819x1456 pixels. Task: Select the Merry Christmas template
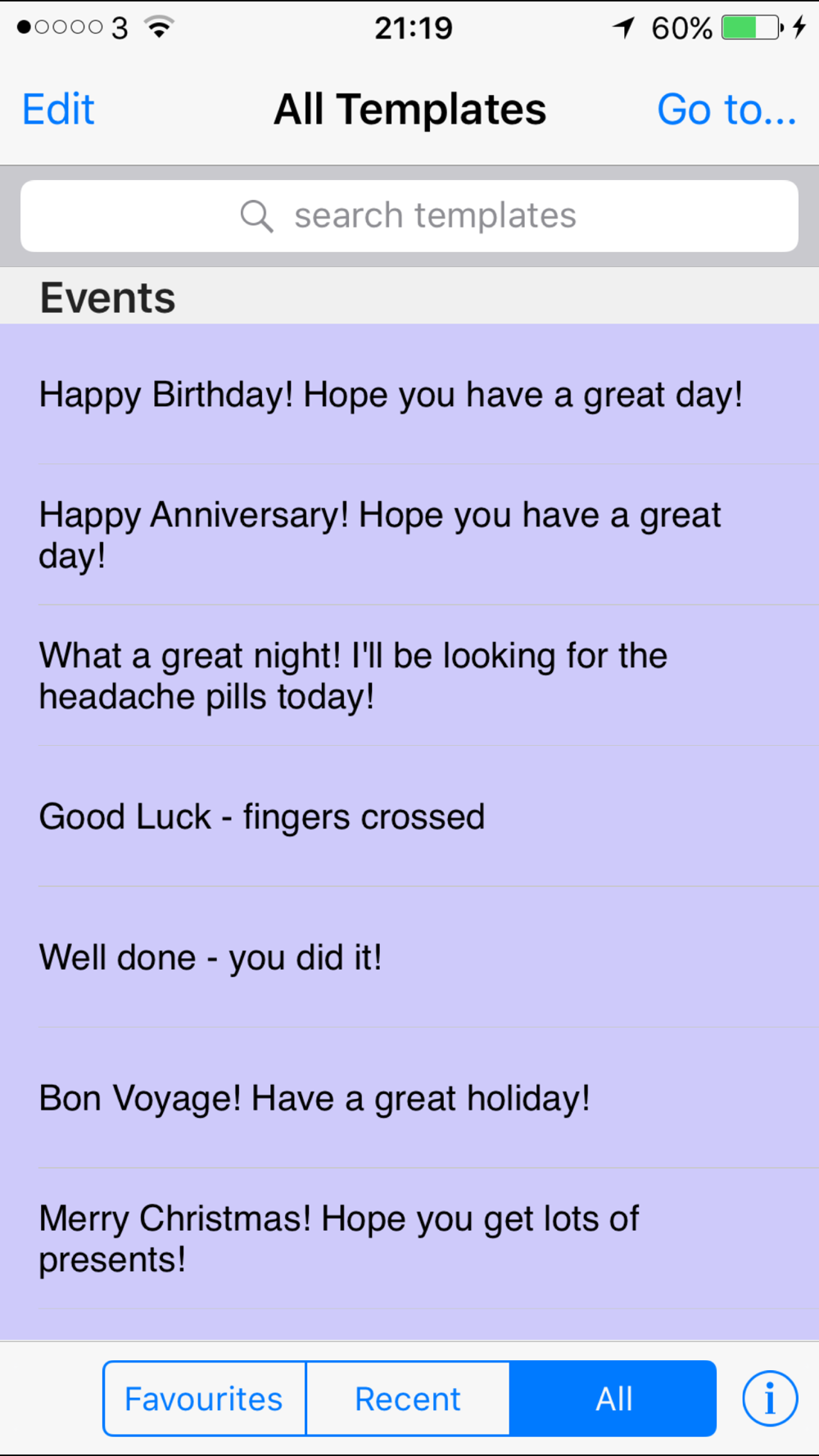coord(339,1238)
